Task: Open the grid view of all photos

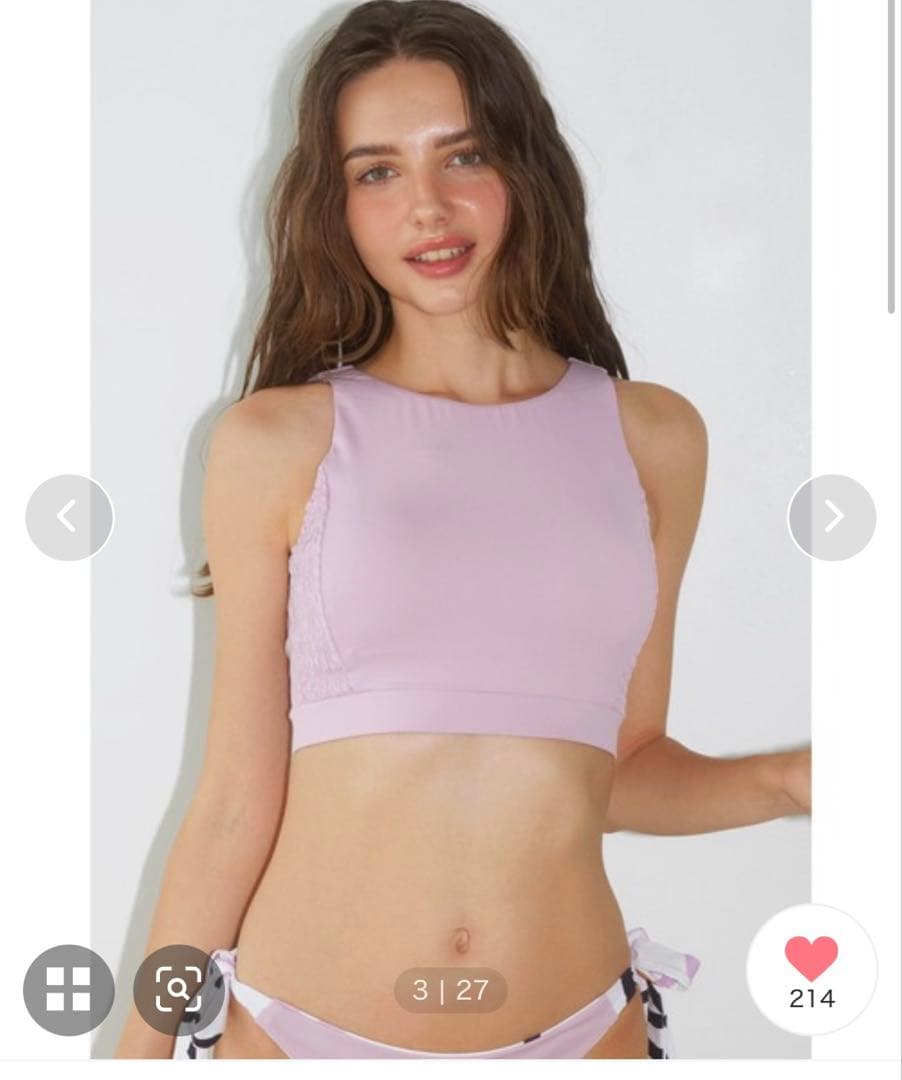Action: 68,989
